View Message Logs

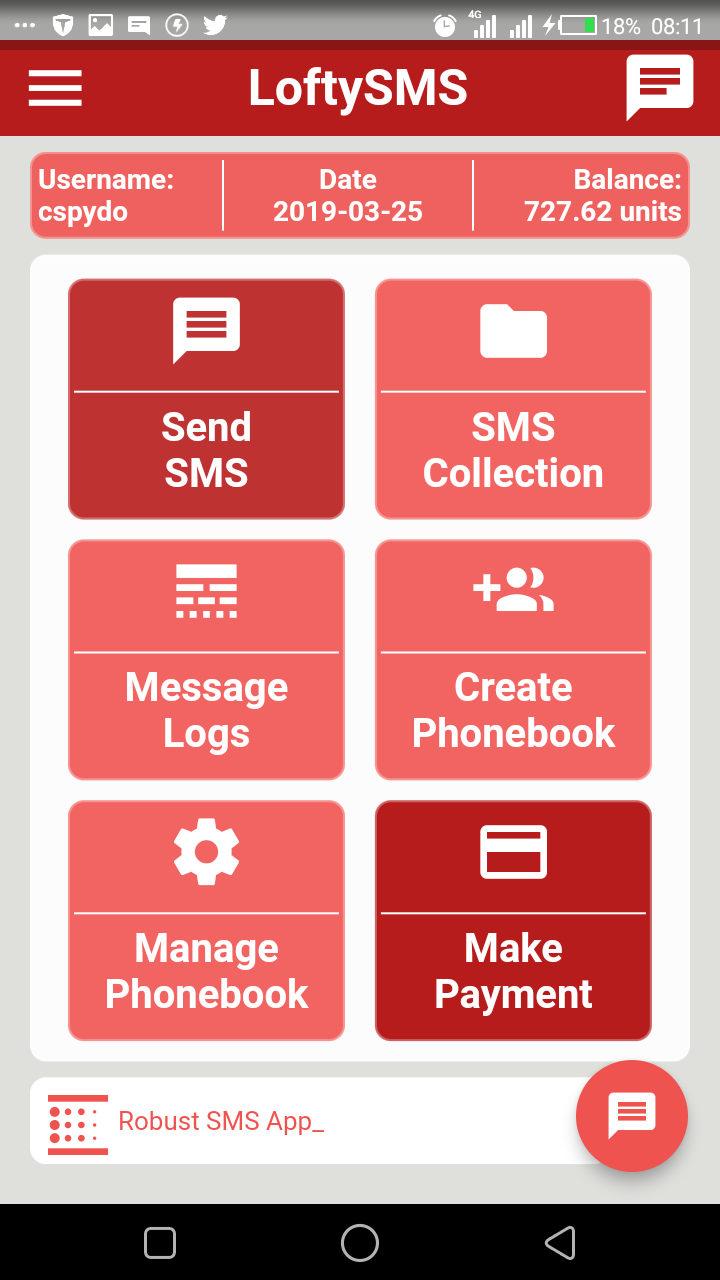click(x=206, y=660)
